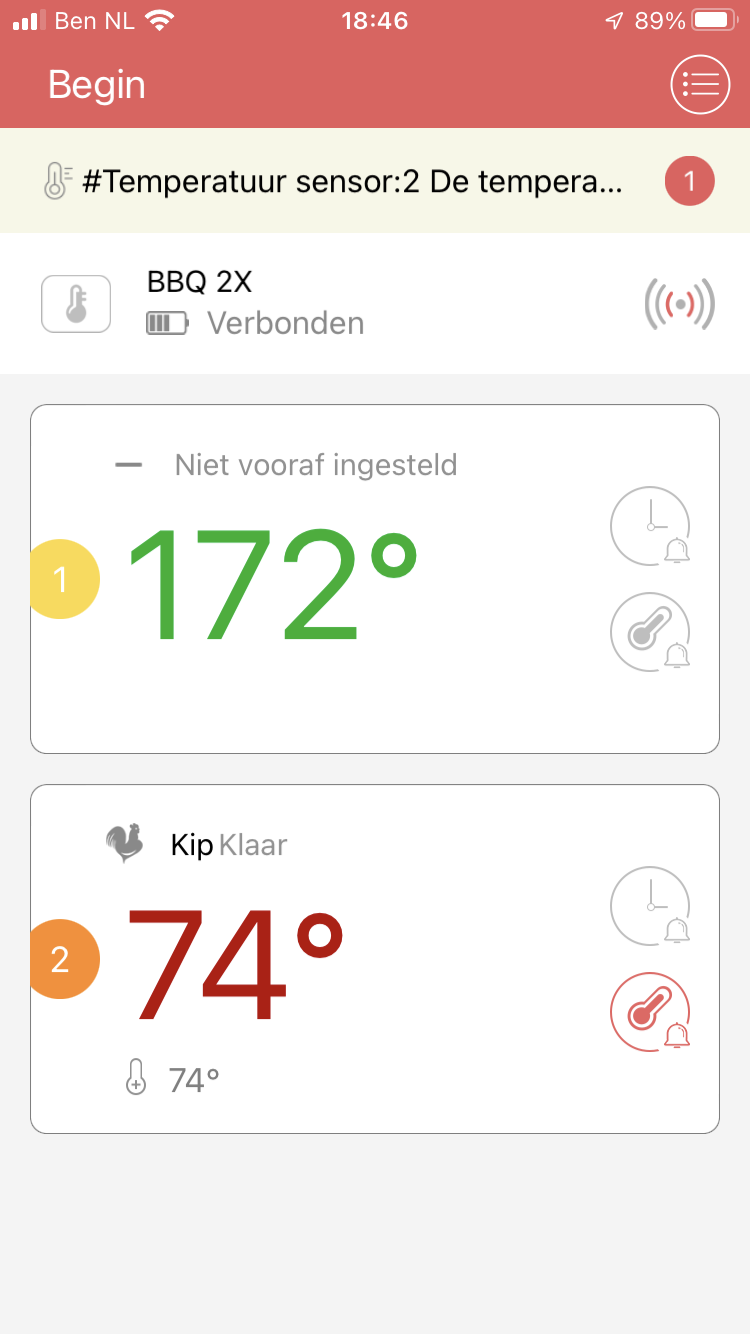The width and height of the screenshot is (750, 1334).
Task: Set timer alarm for Kip probe 2
Action: tap(650, 906)
